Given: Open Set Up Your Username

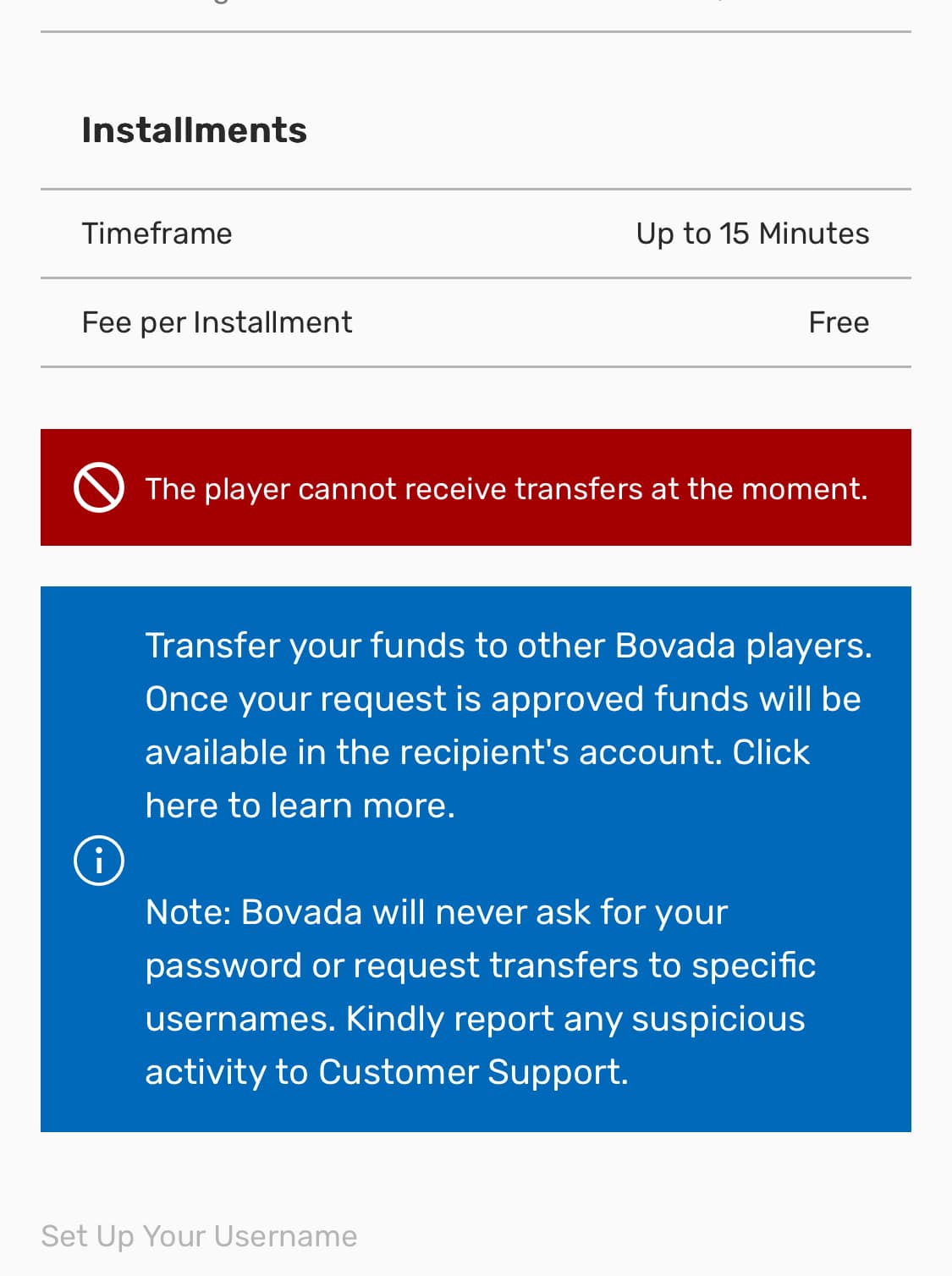Looking at the screenshot, I should coord(199,1236).
